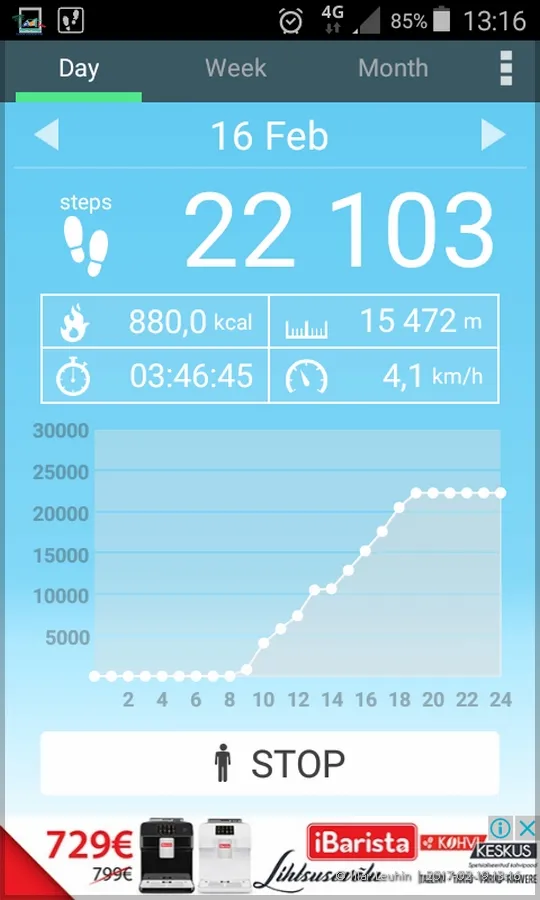Close the iBarista ad banner
The width and height of the screenshot is (540, 900).
pyautogui.click(x=526, y=828)
